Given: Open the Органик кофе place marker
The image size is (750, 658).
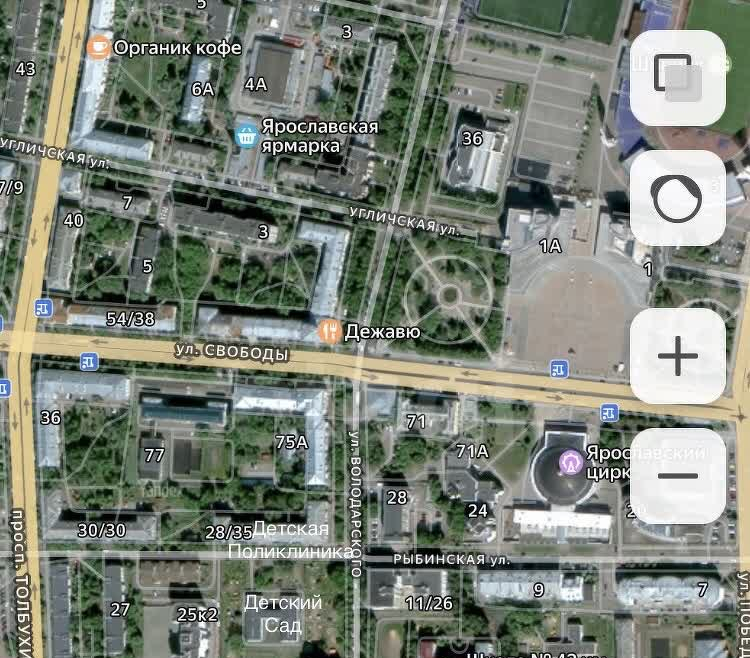Looking at the screenshot, I should (x=98, y=47).
